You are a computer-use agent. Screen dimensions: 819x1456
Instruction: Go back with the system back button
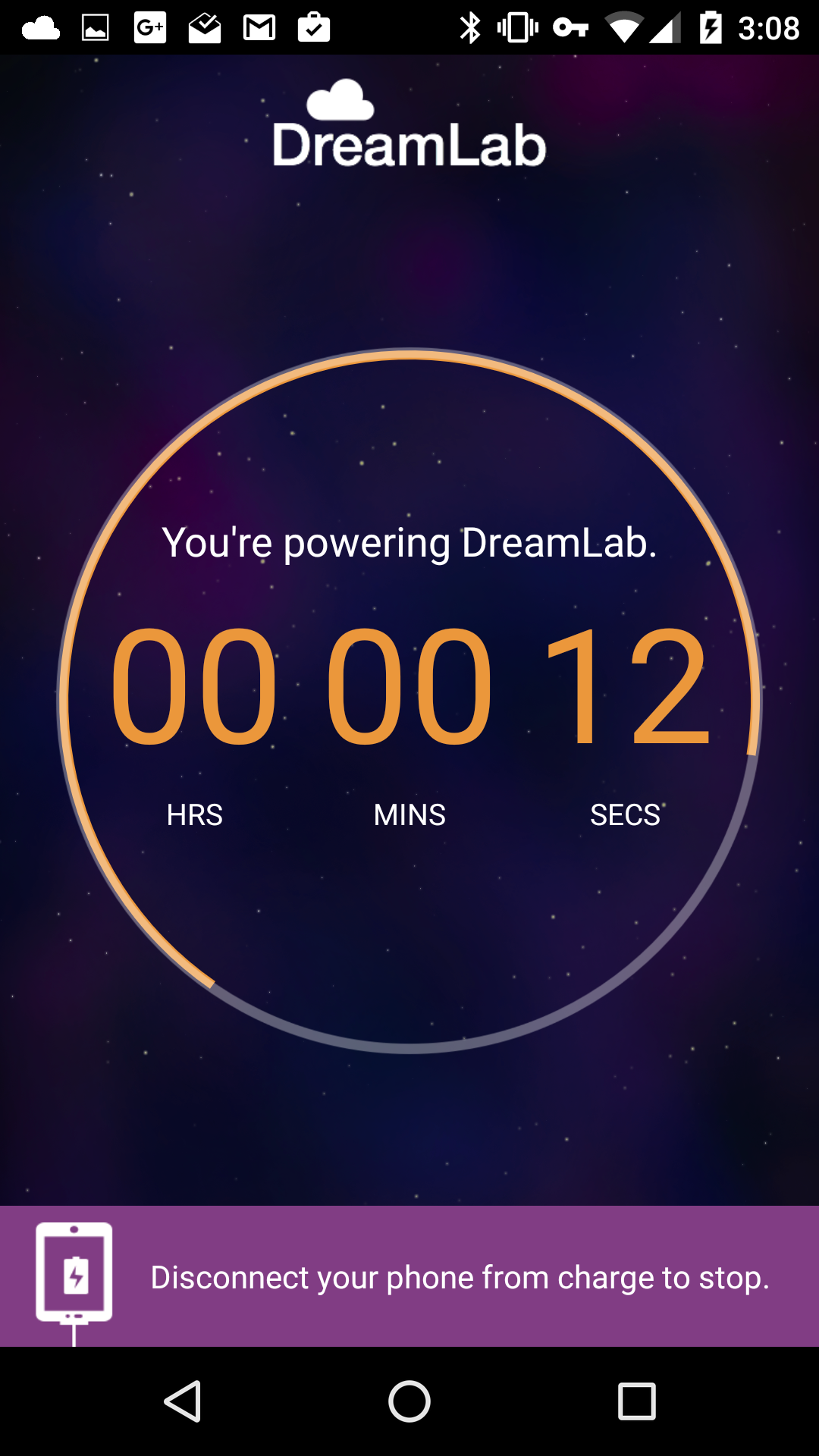(x=183, y=1401)
